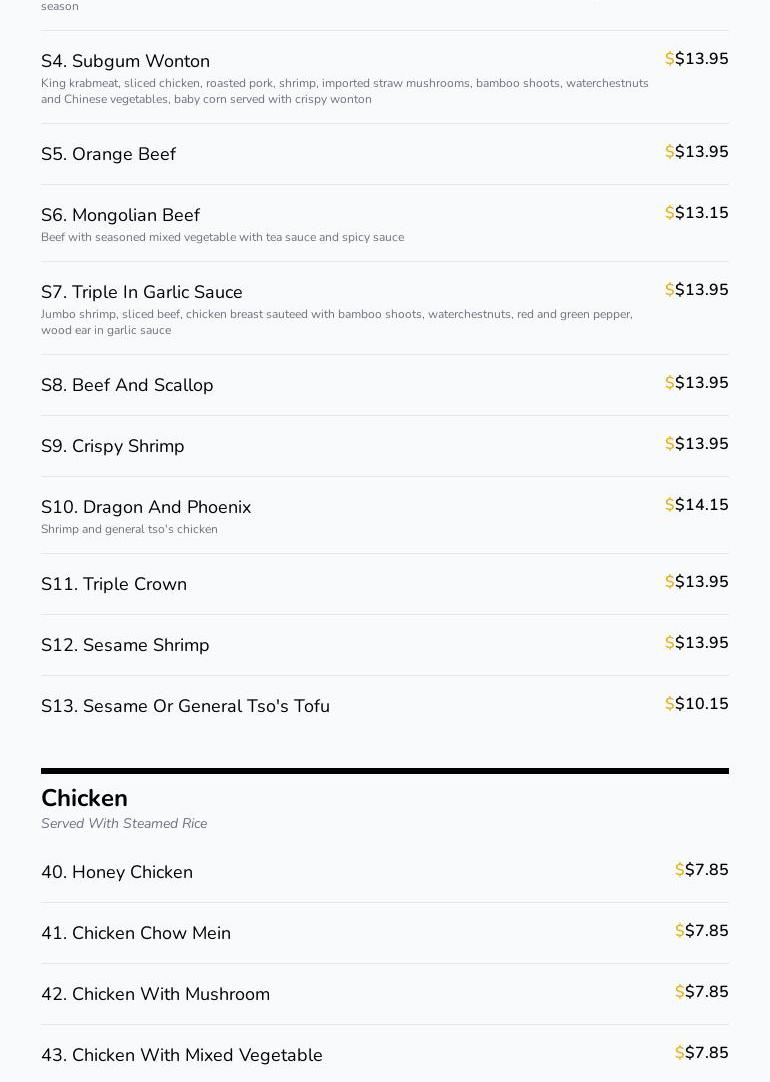Choose 41. Chicken Chow Mein
The image size is (770, 1082).
[136, 934]
